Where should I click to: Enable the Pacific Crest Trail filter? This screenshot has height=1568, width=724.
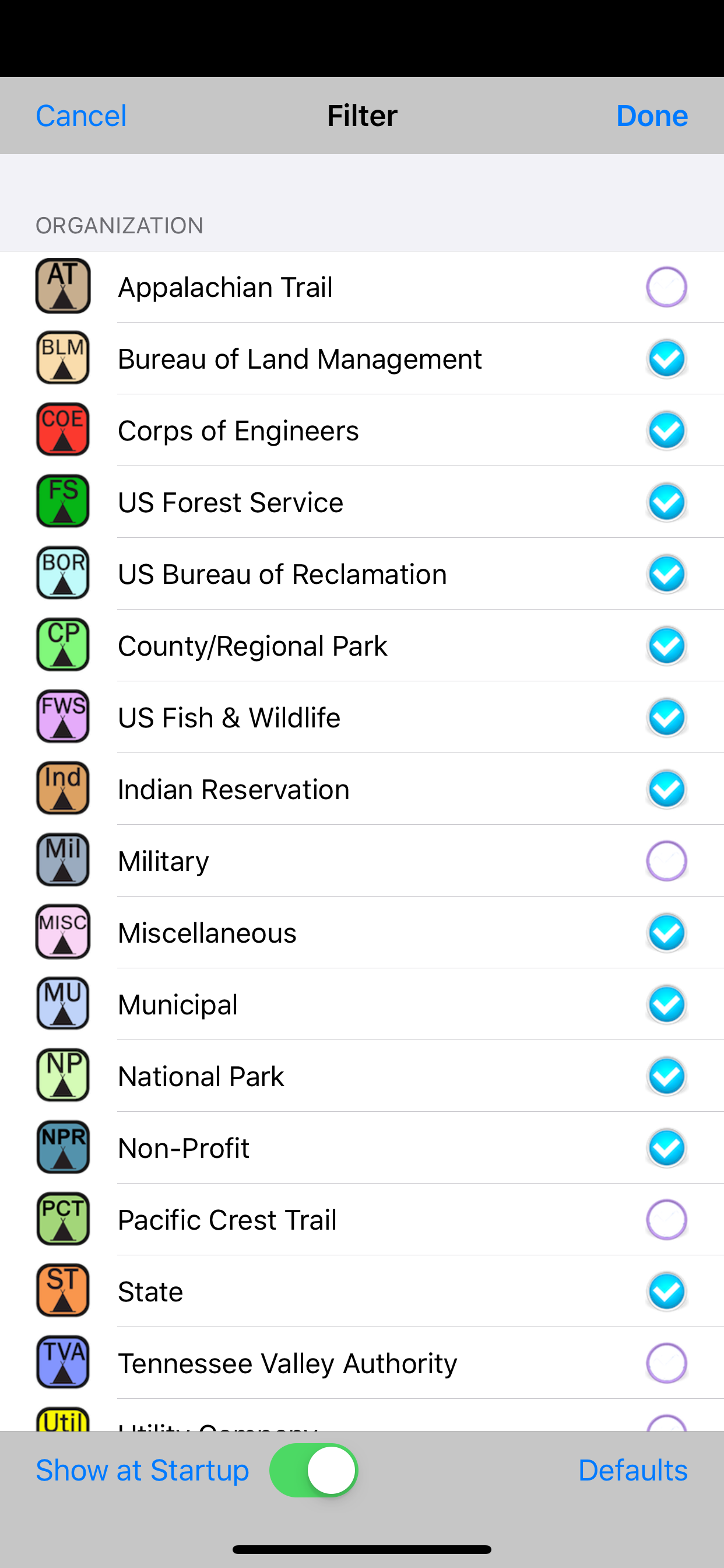coord(666,1219)
